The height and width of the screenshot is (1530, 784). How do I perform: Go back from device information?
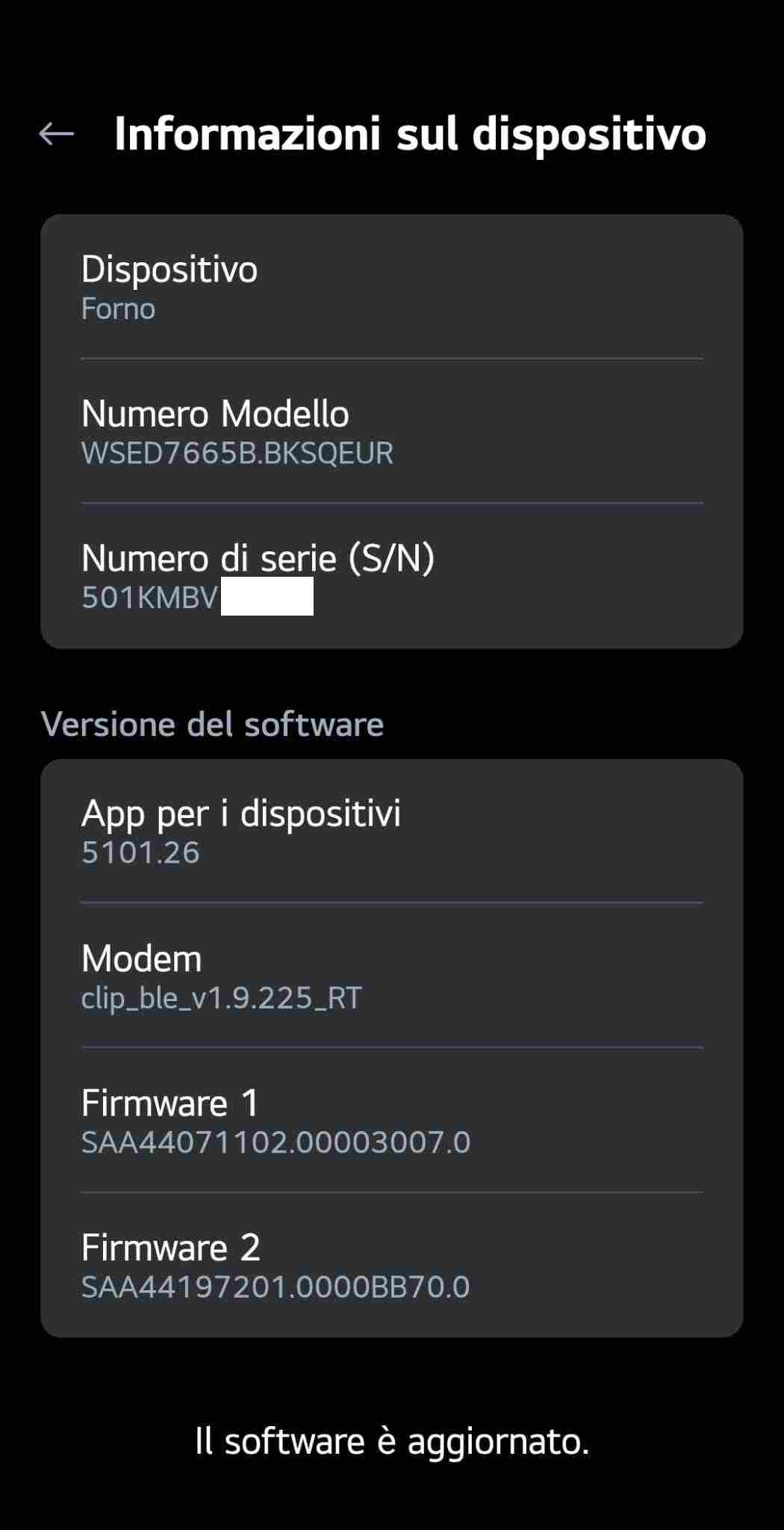pos(57,134)
